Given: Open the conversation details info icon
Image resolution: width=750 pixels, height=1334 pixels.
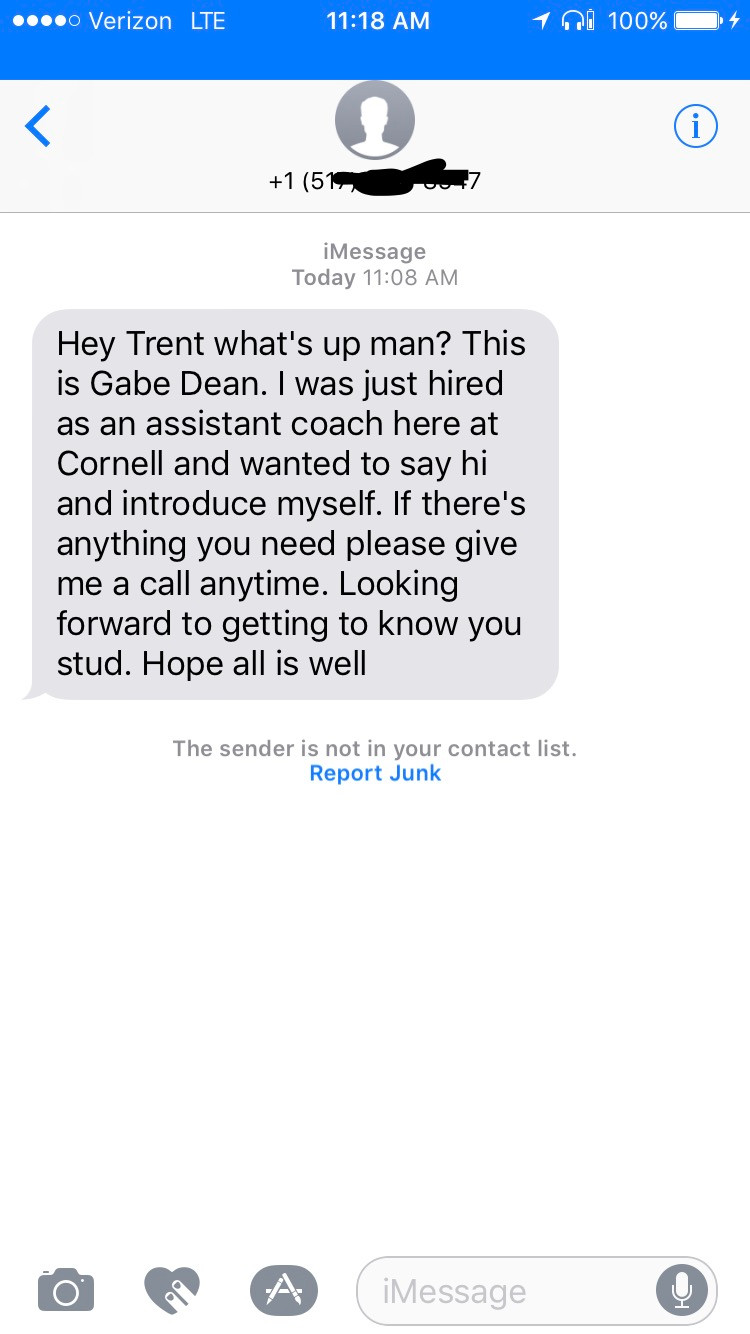Looking at the screenshot, I should 696,126.
